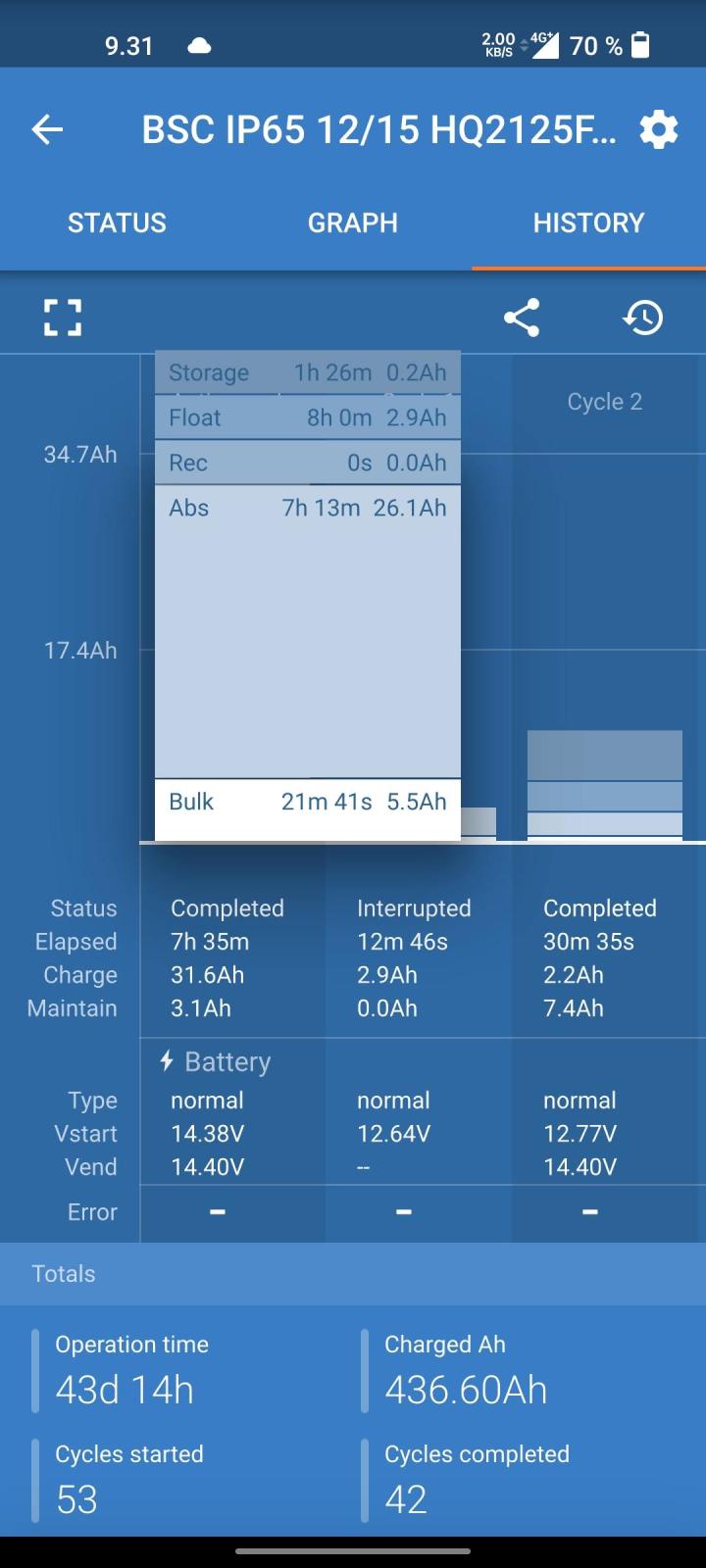
Task: Select the small interrupted cycle bar
Action: (479, 823)
